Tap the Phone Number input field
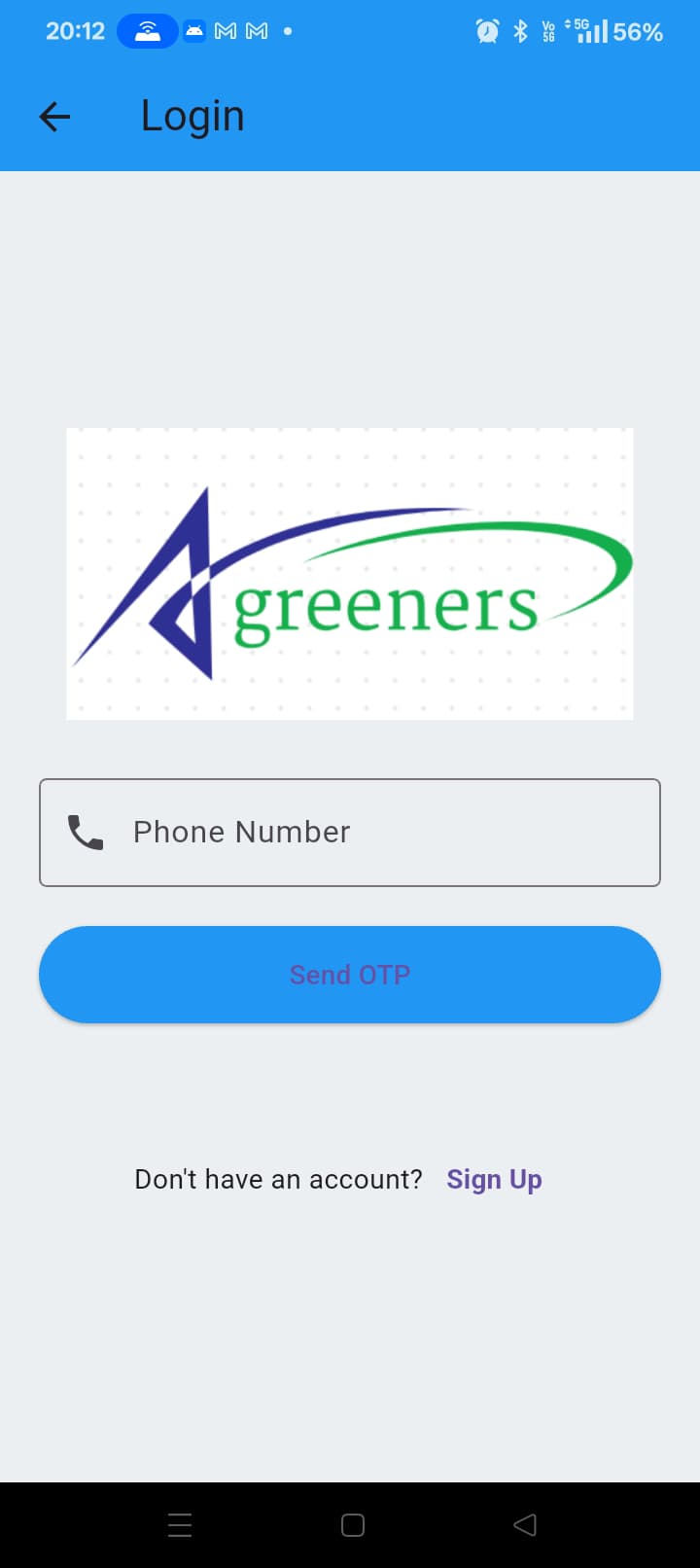The width and height of the screenshot is (700, 1568). 350,832
